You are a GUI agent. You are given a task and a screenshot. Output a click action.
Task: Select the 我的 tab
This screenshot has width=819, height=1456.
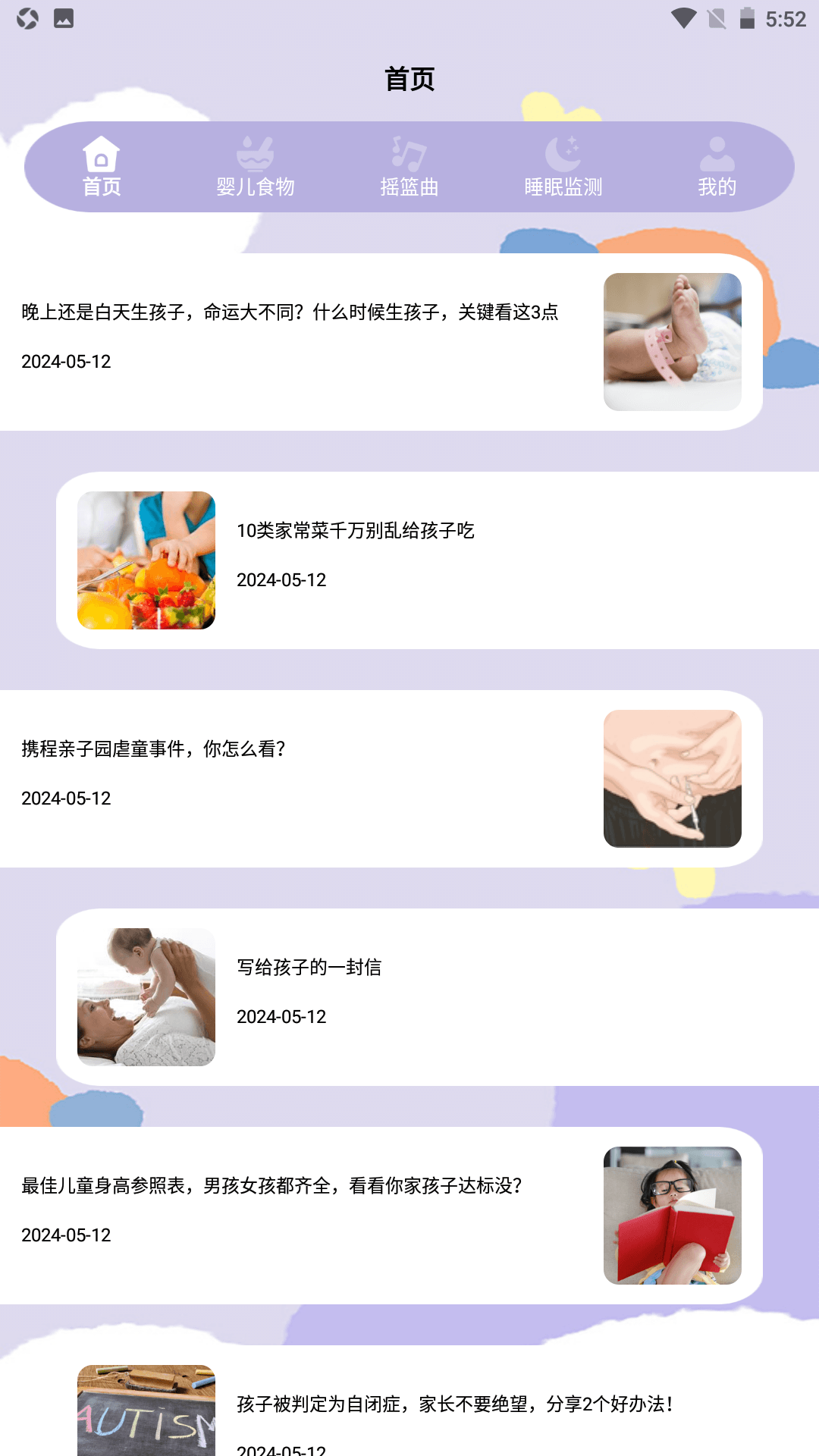[x=717, y=168]
